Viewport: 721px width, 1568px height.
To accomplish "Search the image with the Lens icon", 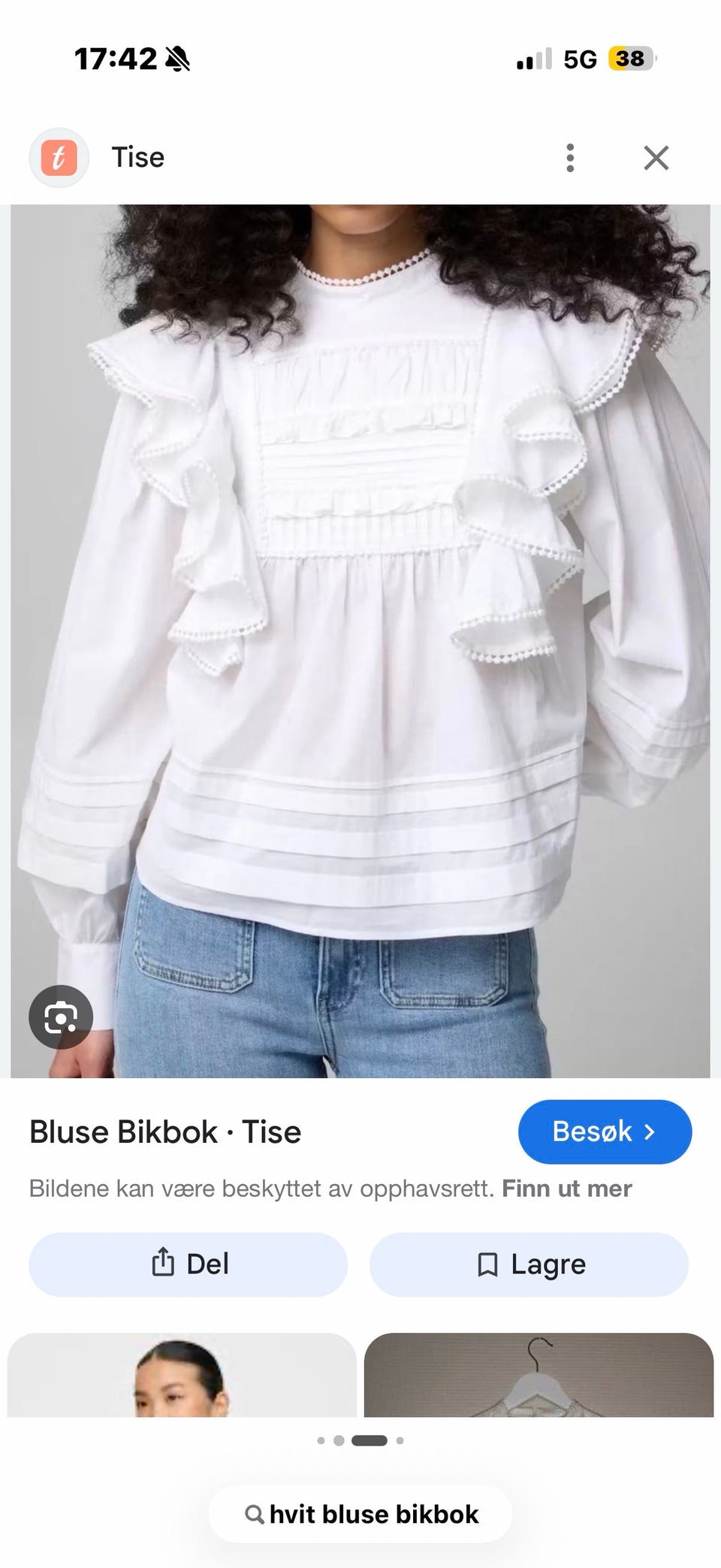I will [x=61, y=1017].
